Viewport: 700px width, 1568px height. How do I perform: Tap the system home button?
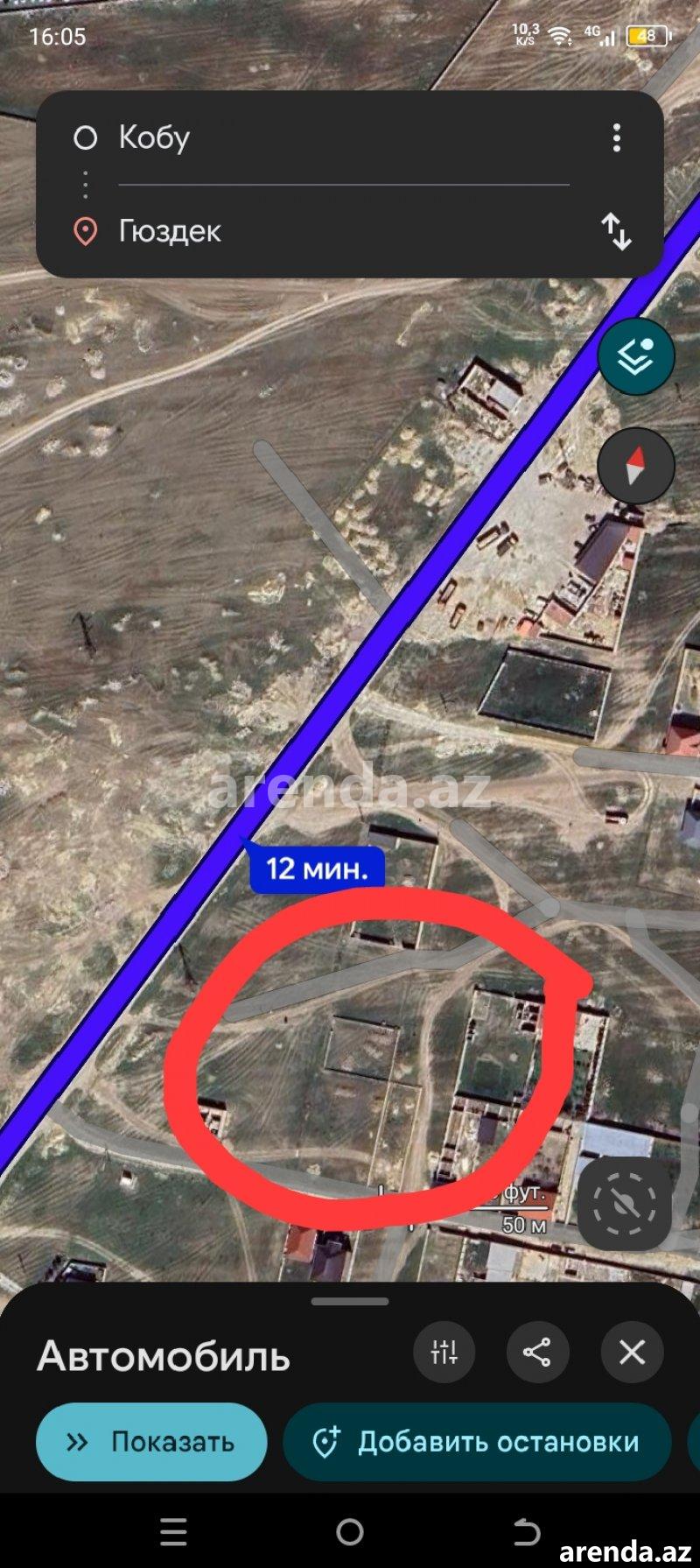(x=350, y=1531)
